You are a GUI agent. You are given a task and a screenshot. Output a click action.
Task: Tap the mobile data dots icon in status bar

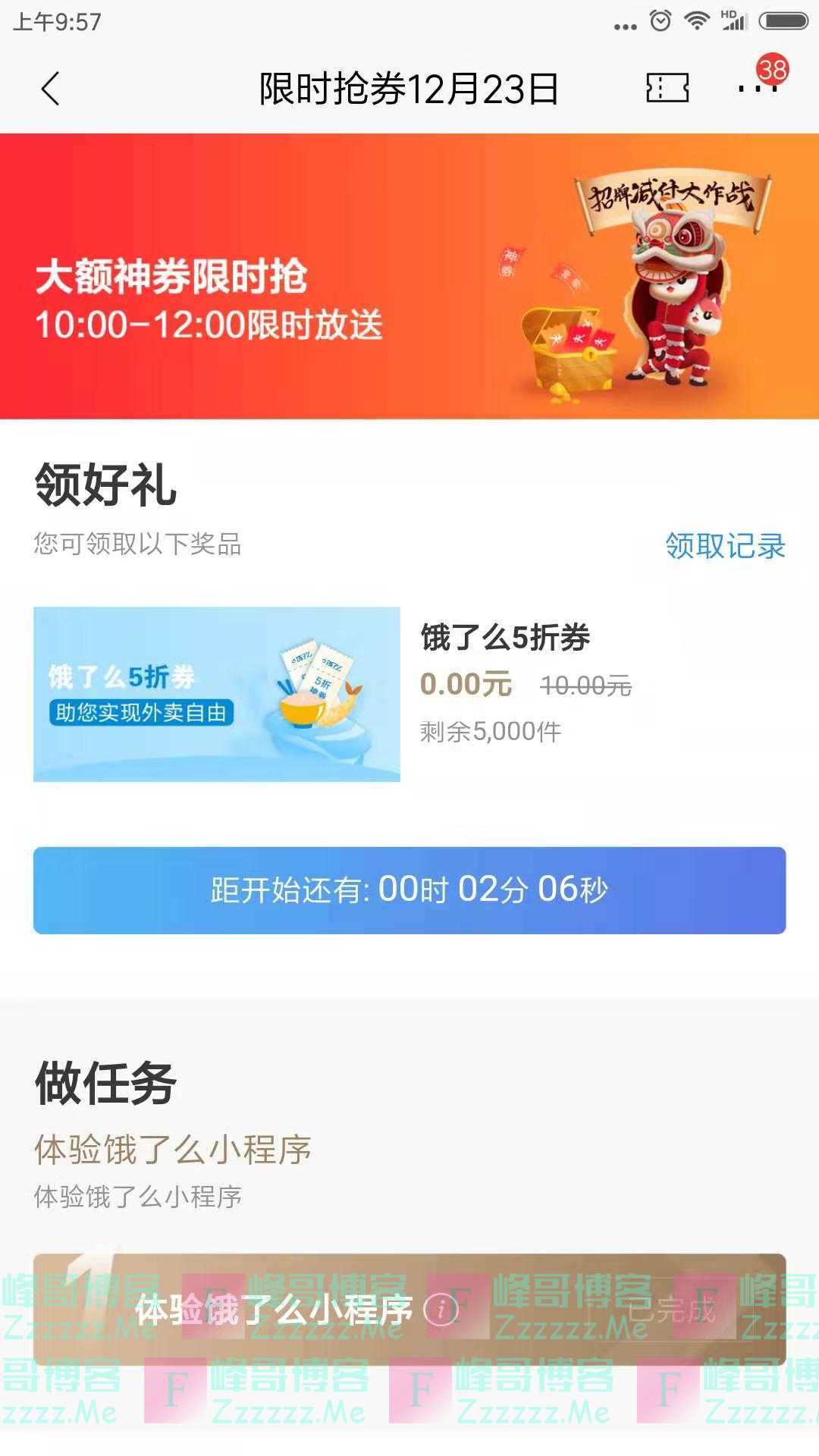coord(623,24)
